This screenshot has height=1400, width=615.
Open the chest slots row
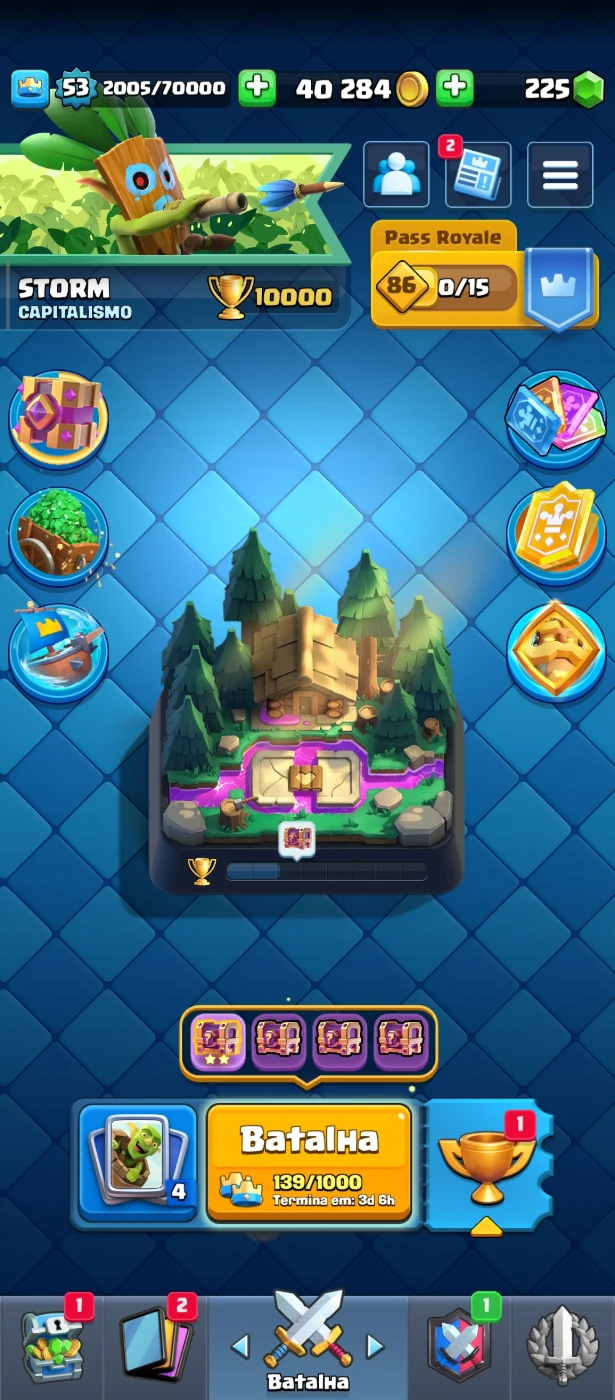click(308, 1043)
